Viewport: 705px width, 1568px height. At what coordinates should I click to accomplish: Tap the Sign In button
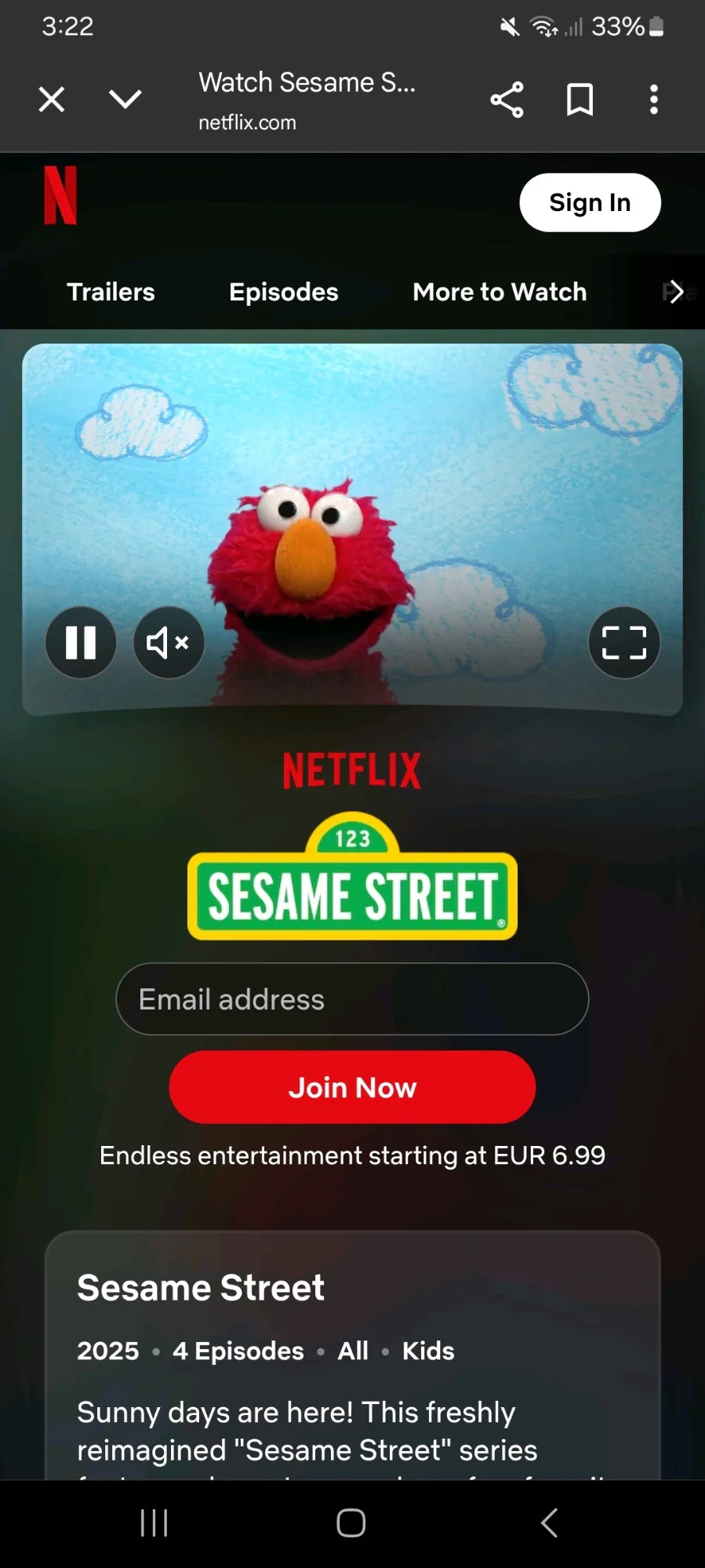click(x=590, y=202)
